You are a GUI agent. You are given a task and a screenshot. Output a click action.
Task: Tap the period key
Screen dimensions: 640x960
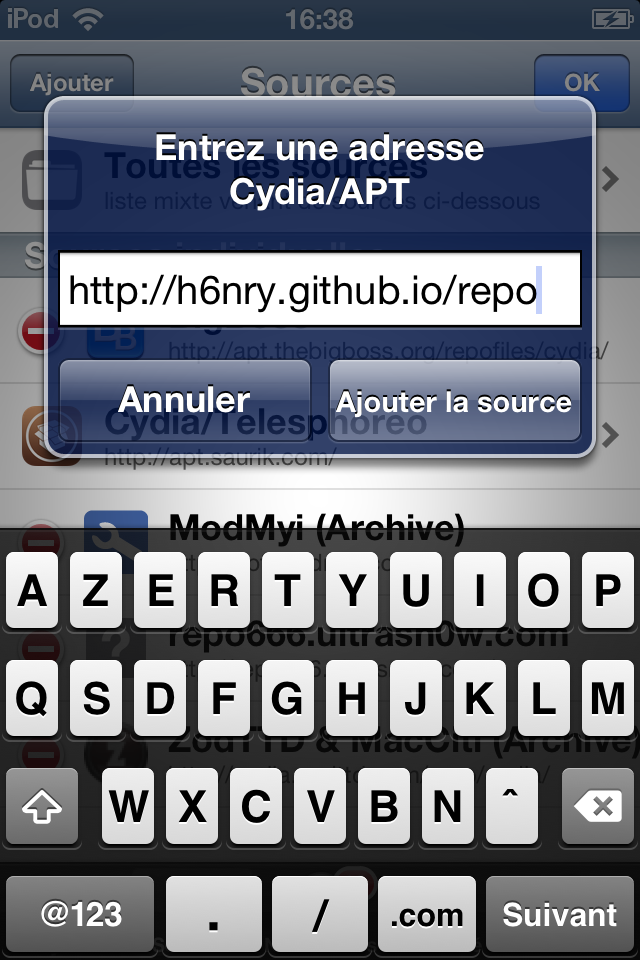(213, 914)
